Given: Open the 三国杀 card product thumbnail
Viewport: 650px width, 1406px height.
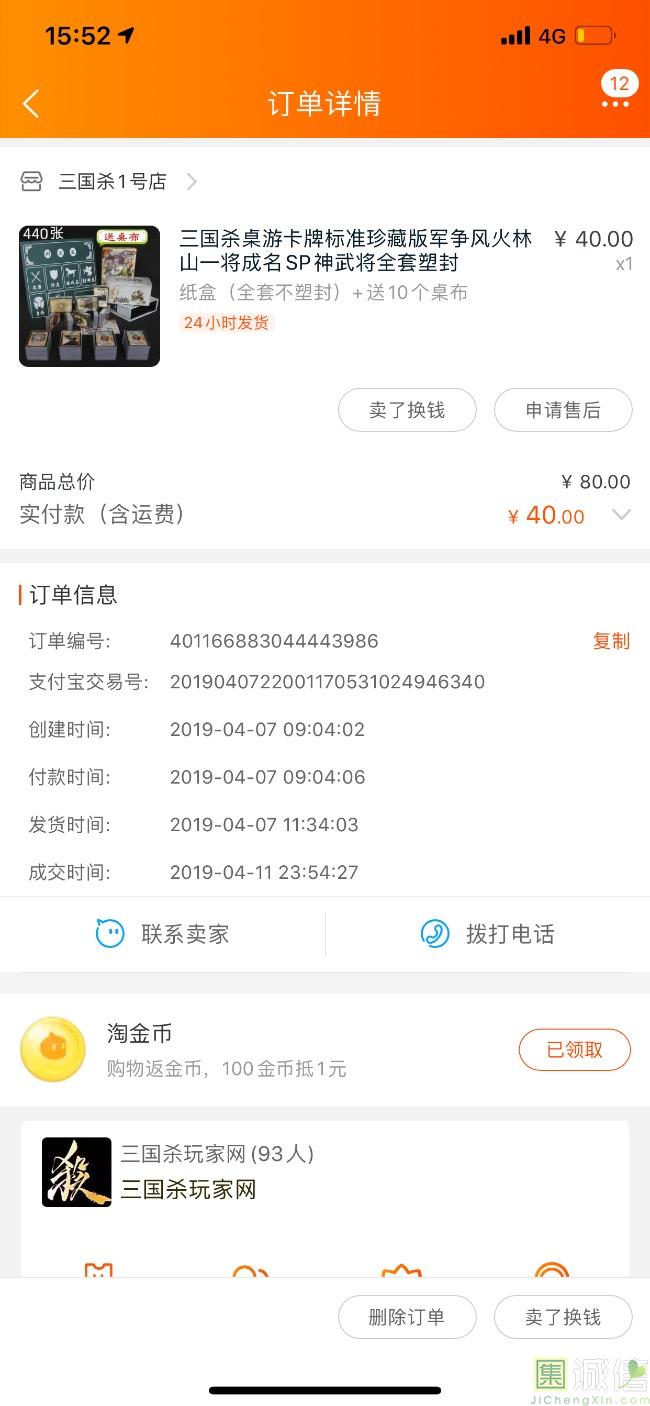Looking at the screenshot, I should (x=89, y=296).
